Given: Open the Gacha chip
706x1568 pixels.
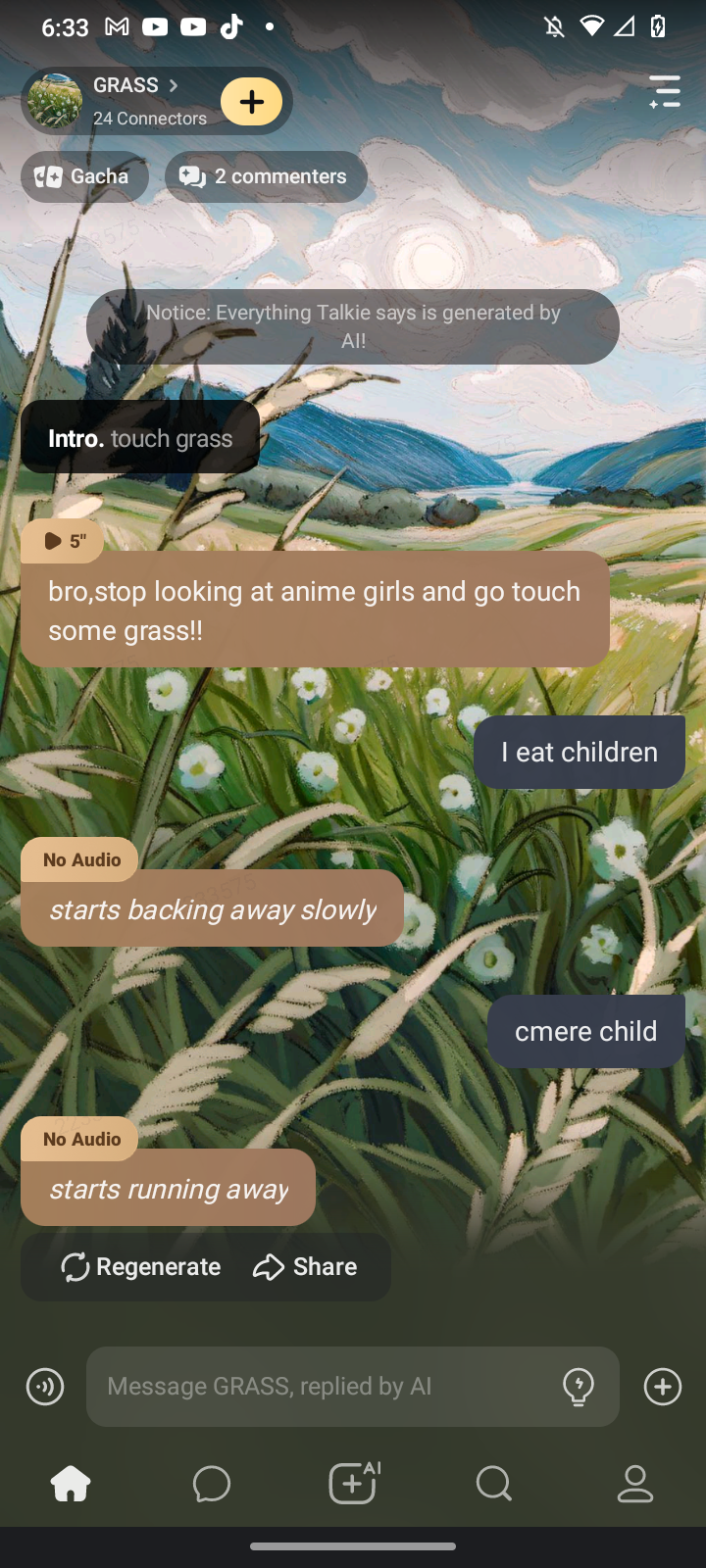Looking at the screenshot, I should pyautogui.click(x=84, y=176).
